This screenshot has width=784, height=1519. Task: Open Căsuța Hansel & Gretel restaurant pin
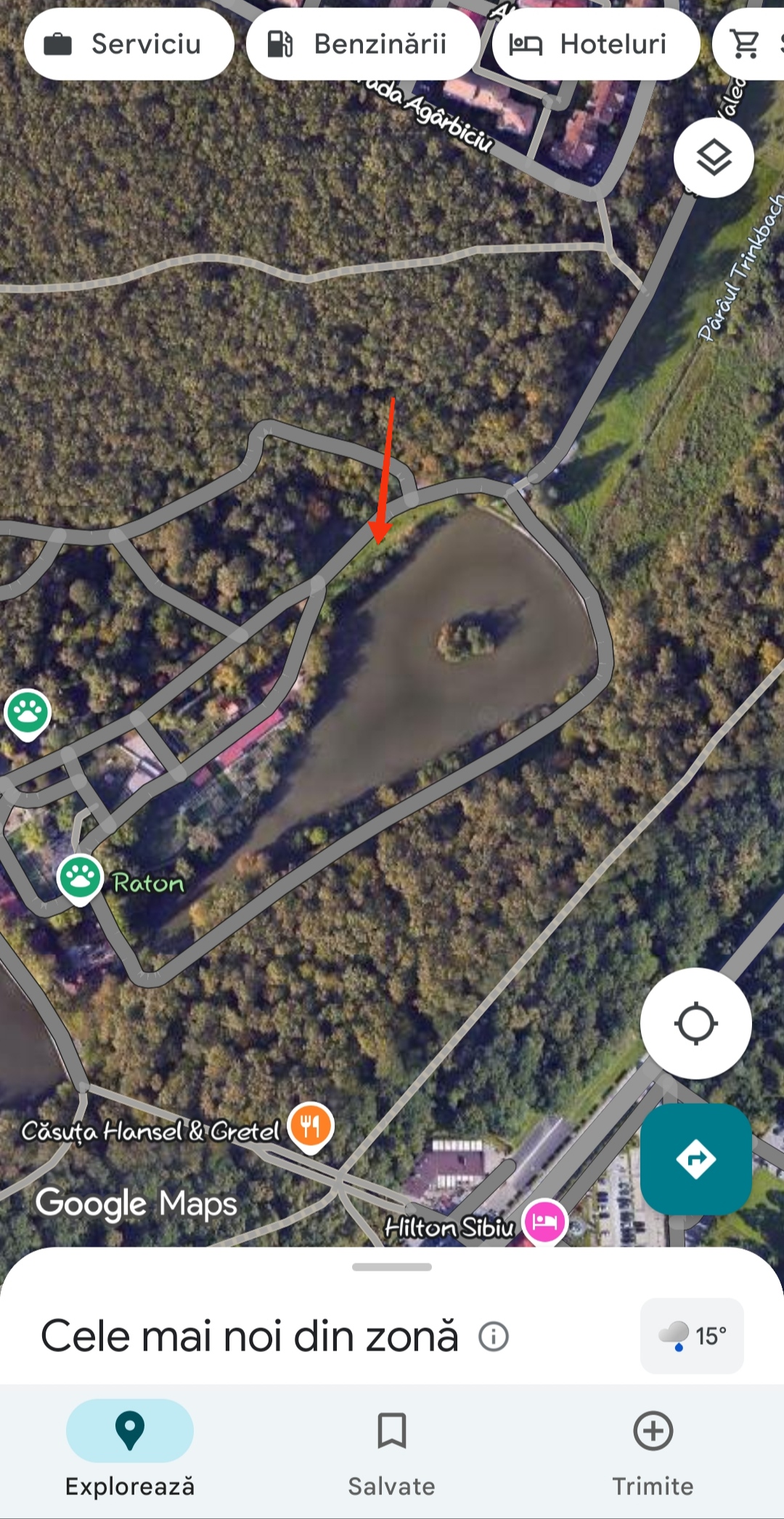[x=311, y=1125]
